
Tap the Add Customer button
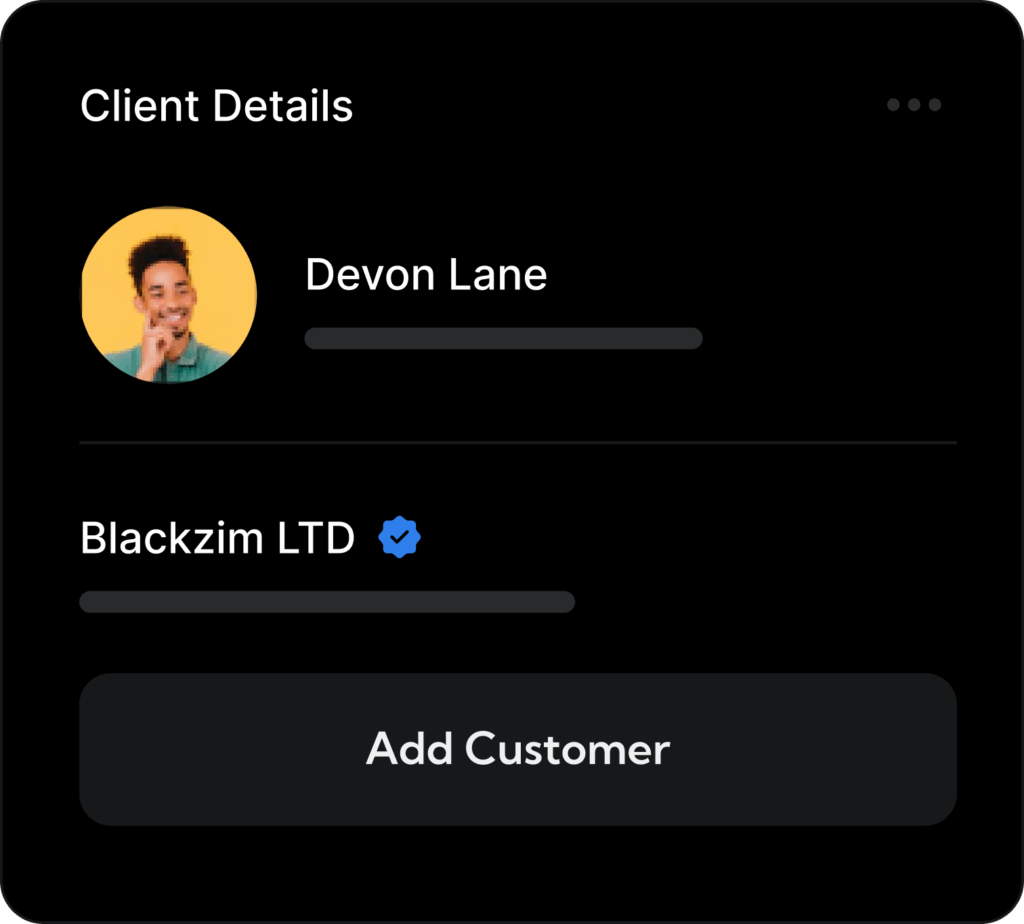pyautogui.click(x=518, y=749)
